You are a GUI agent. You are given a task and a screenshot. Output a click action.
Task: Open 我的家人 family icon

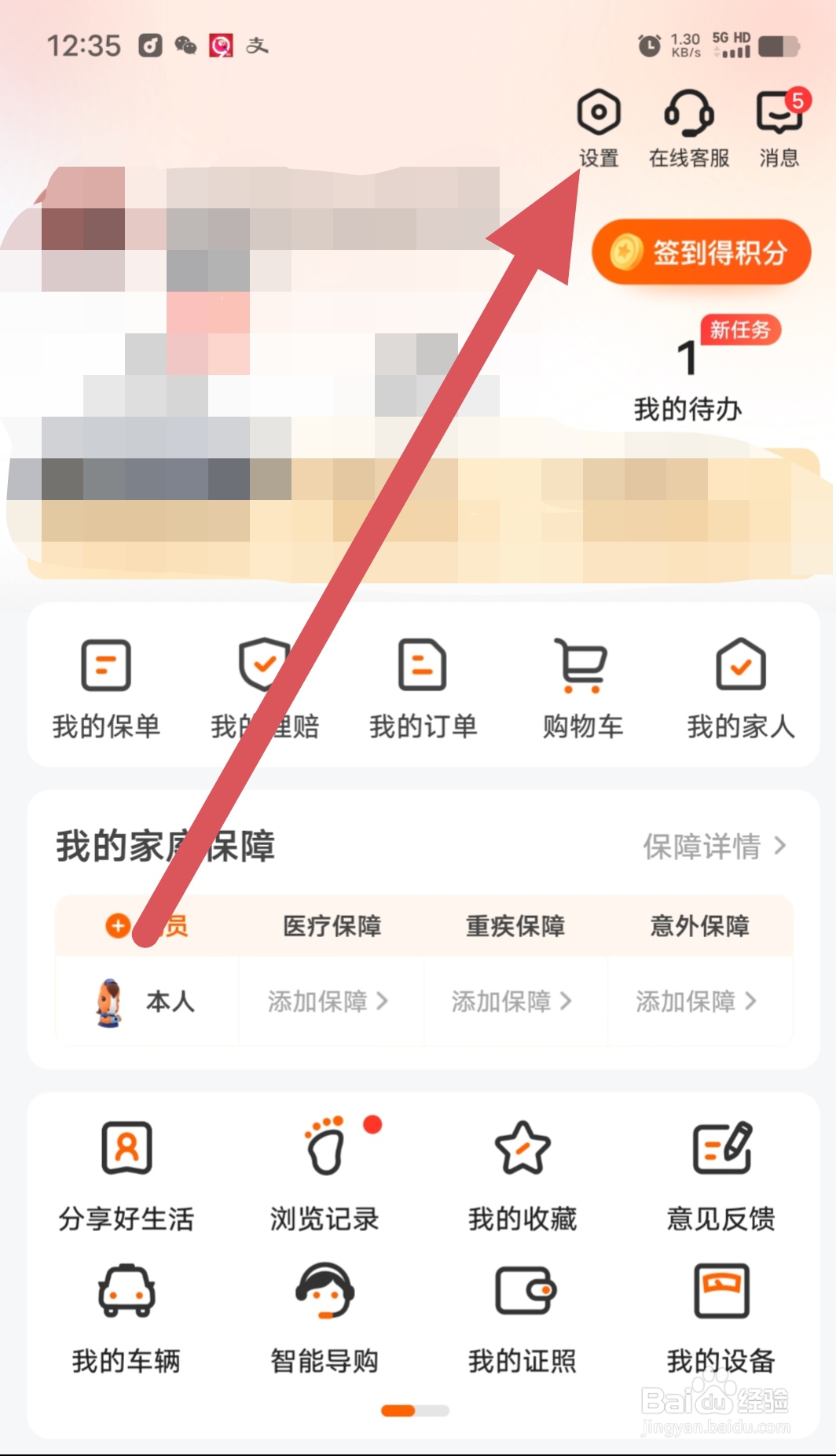[x=740, y=688]
